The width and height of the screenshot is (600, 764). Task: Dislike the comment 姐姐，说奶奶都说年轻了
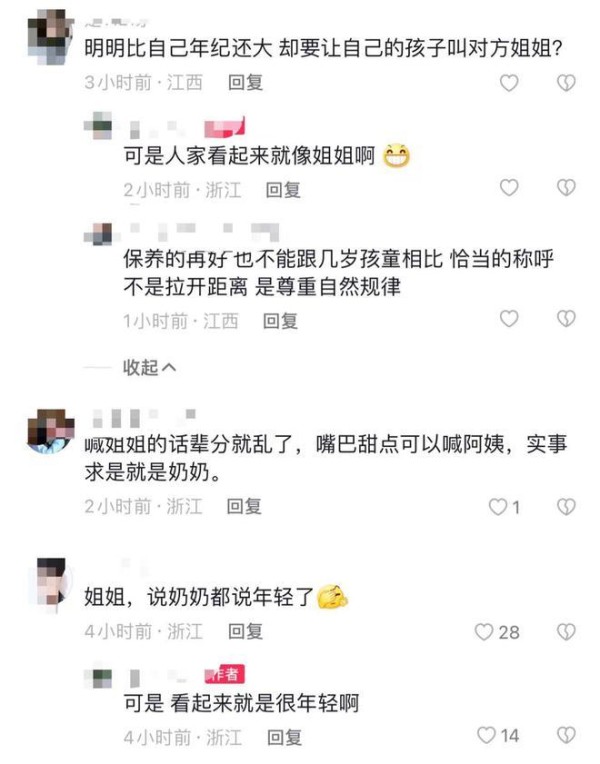(566, 632)
